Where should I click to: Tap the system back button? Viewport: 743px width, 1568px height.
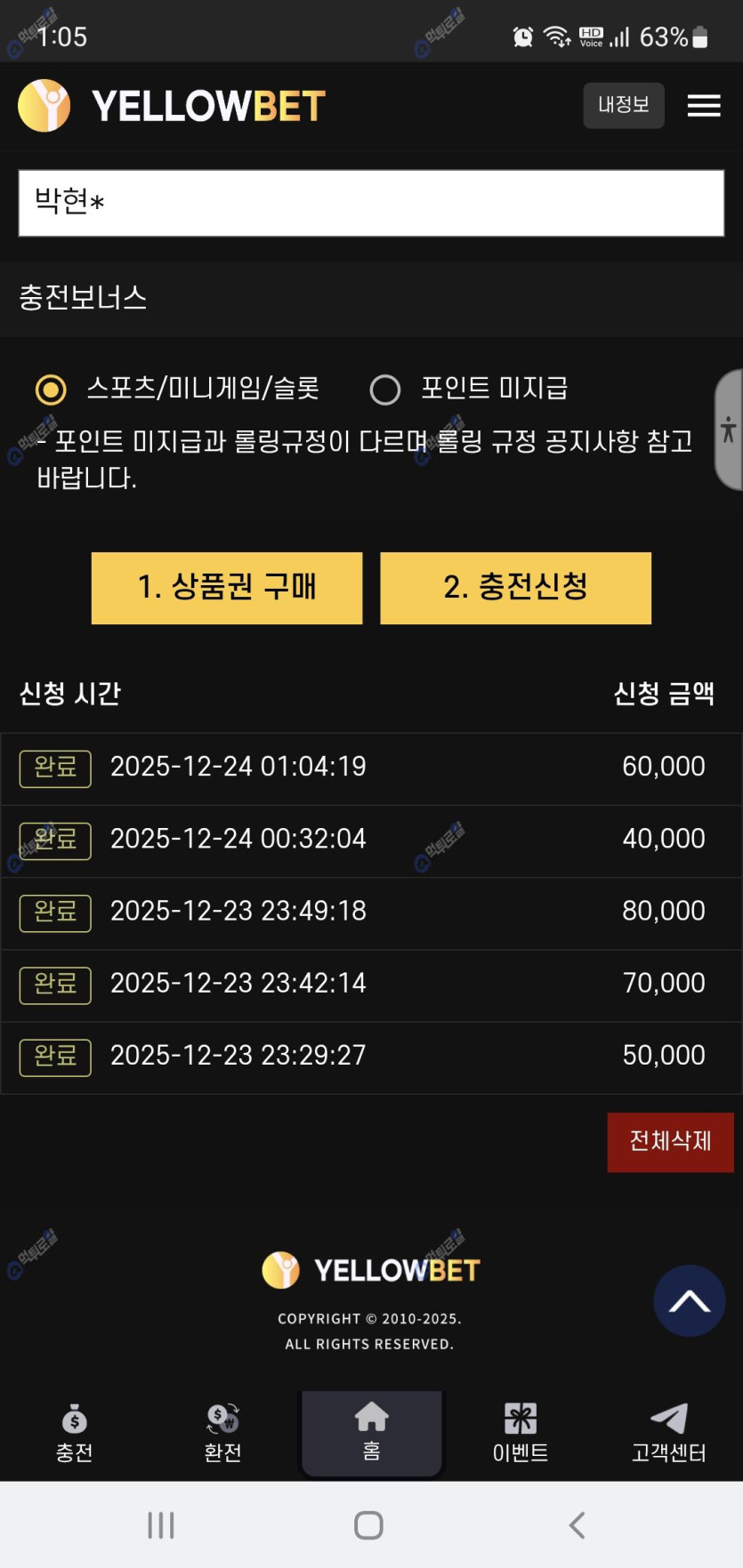click(577, 1525)
